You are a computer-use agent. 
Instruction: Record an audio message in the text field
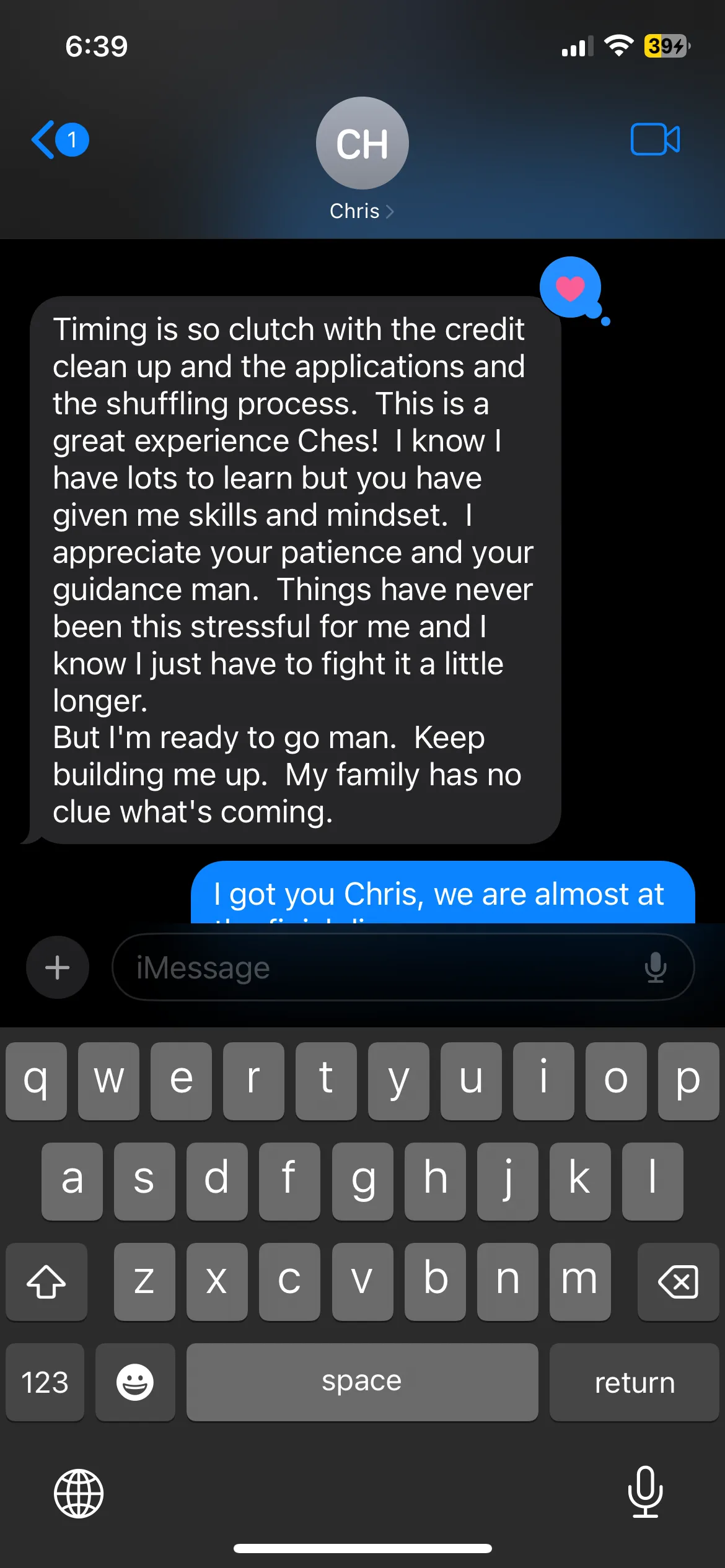pos(655,967)
